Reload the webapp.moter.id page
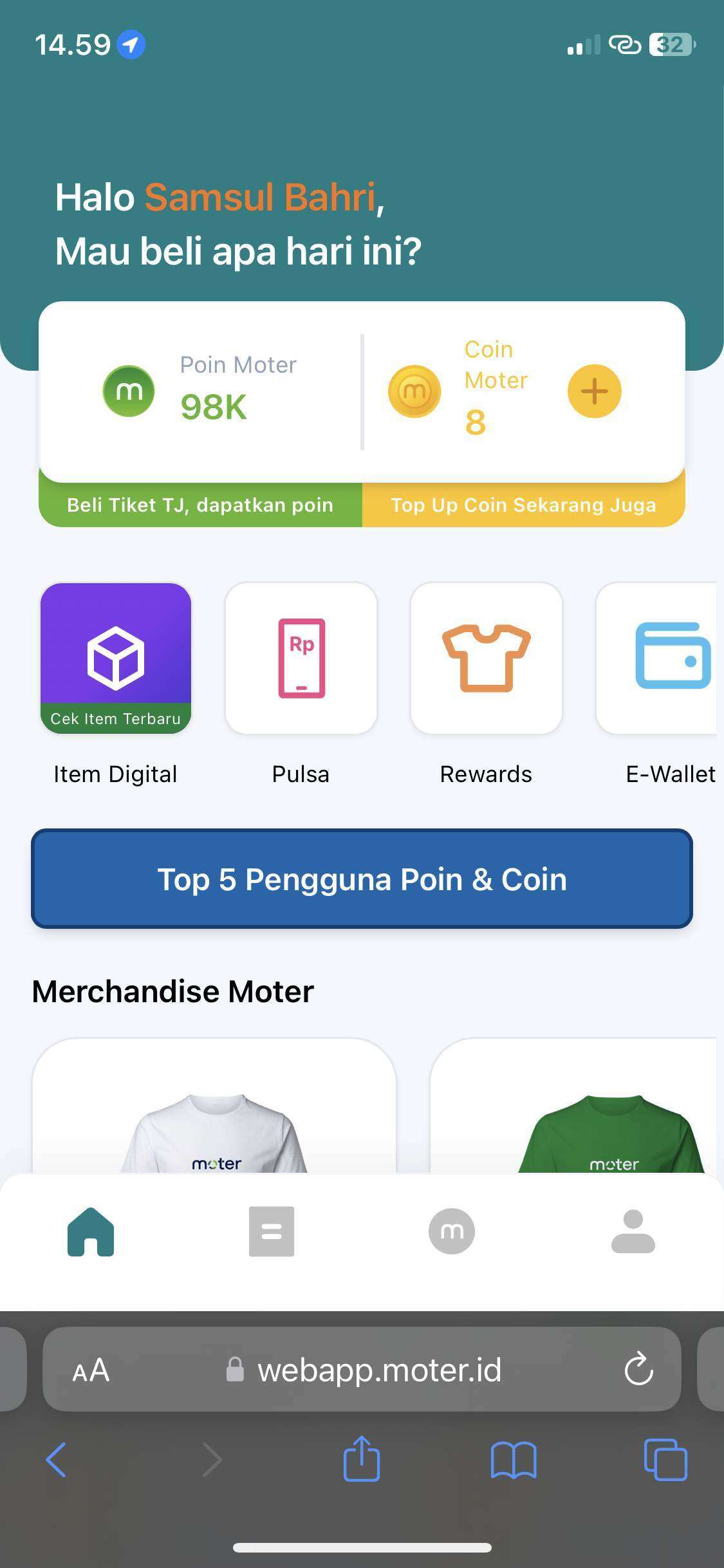Image resolution: width=724 pixels, height=1568 pixels. (638, 1370)
